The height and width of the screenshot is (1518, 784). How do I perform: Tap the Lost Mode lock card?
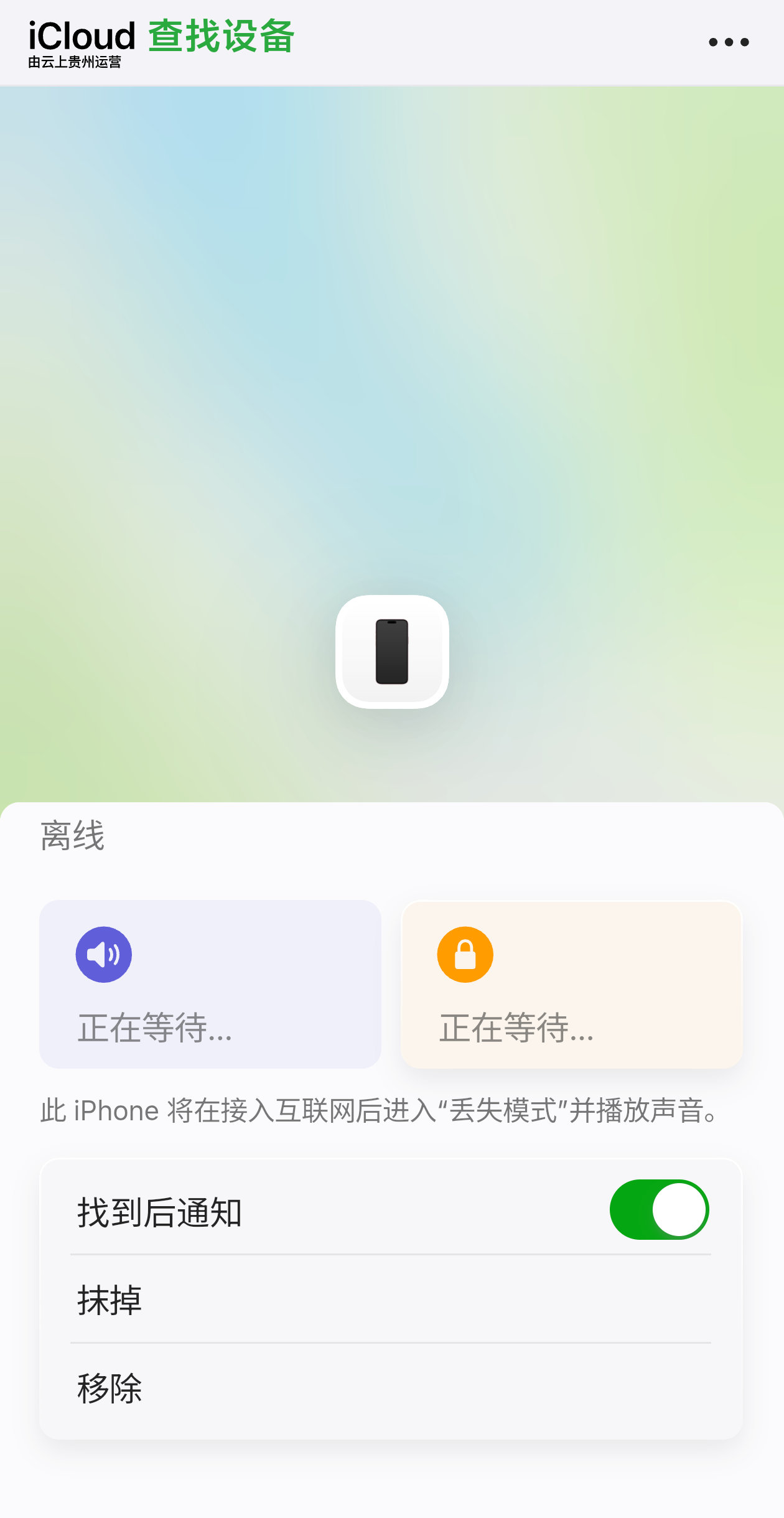[572, 984]
